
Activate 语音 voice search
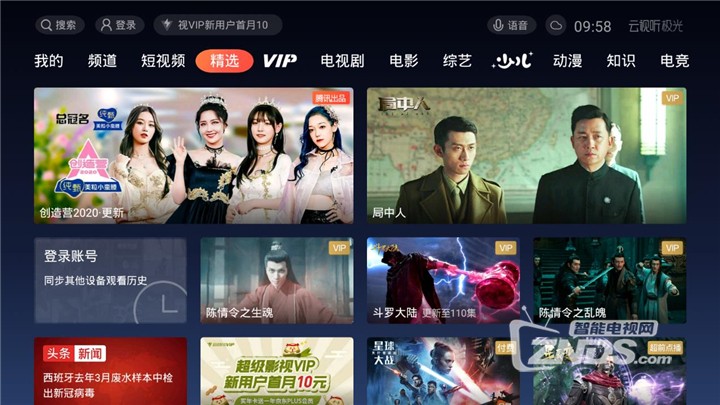[511, 25]
